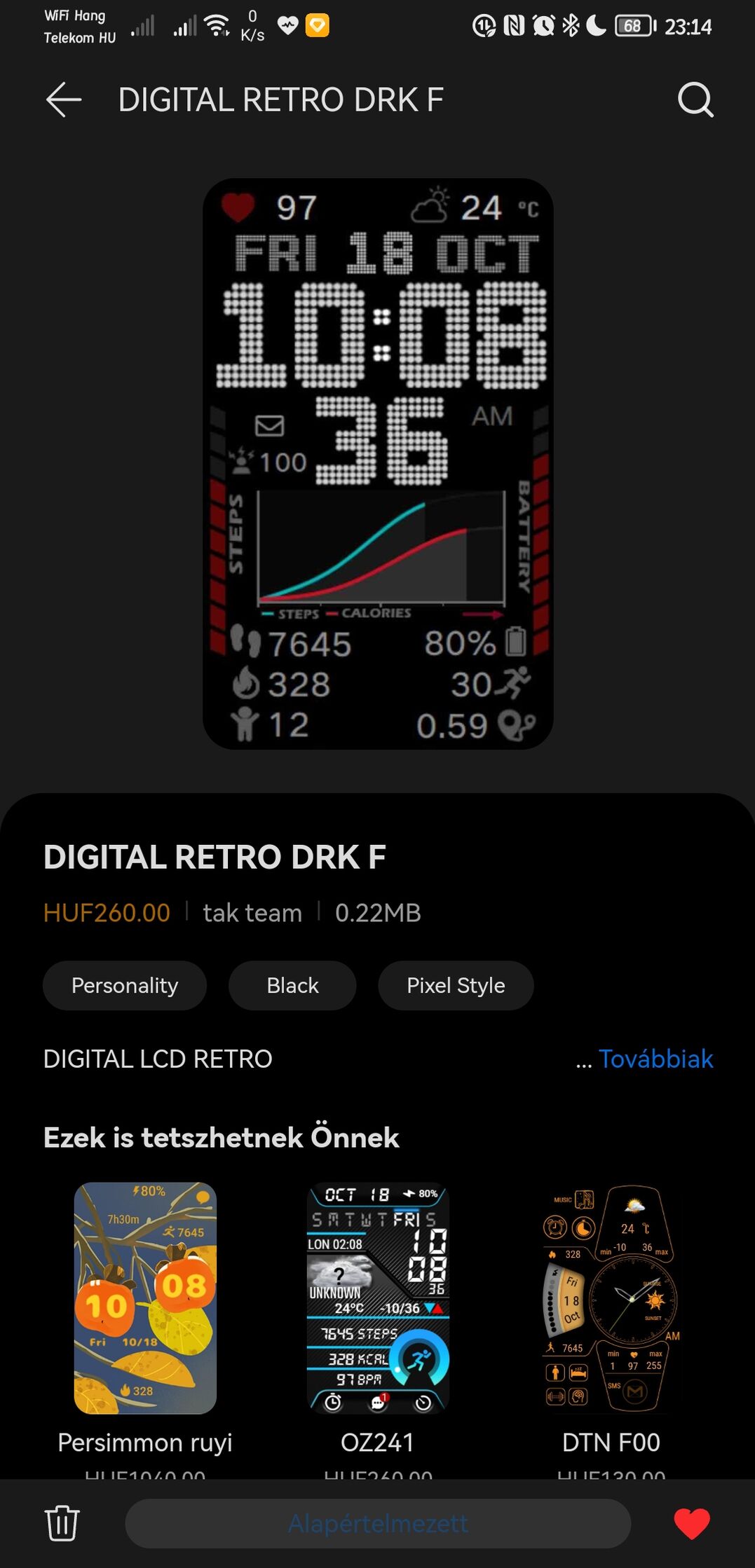This screenshot has height=1568, width=755.
Task: Delete this watch face with trash icon
Action: pos(62,1523)
